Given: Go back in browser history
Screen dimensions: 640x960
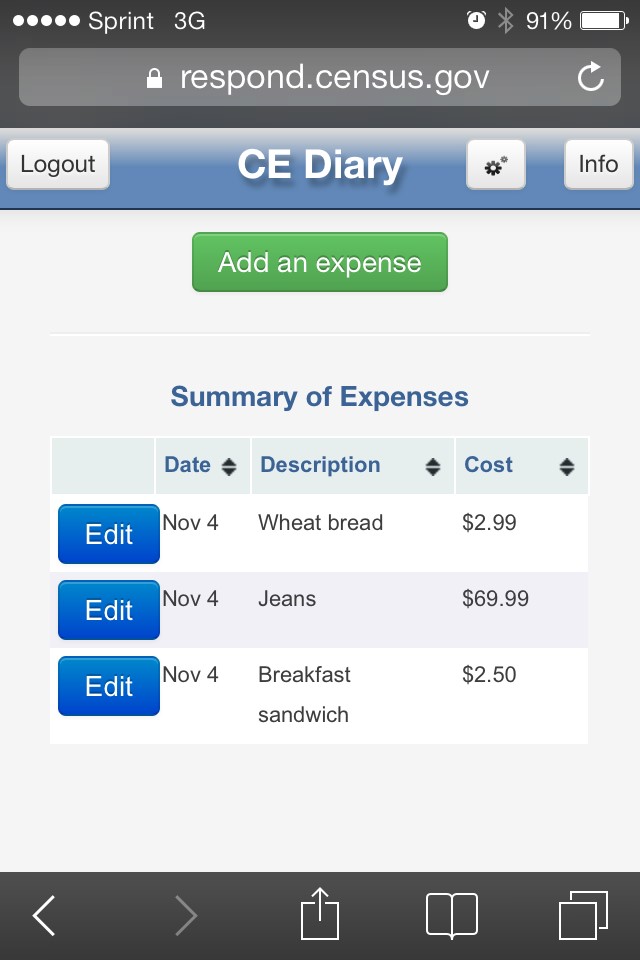Looking at the screenshot, I should (x=44, y=915).
